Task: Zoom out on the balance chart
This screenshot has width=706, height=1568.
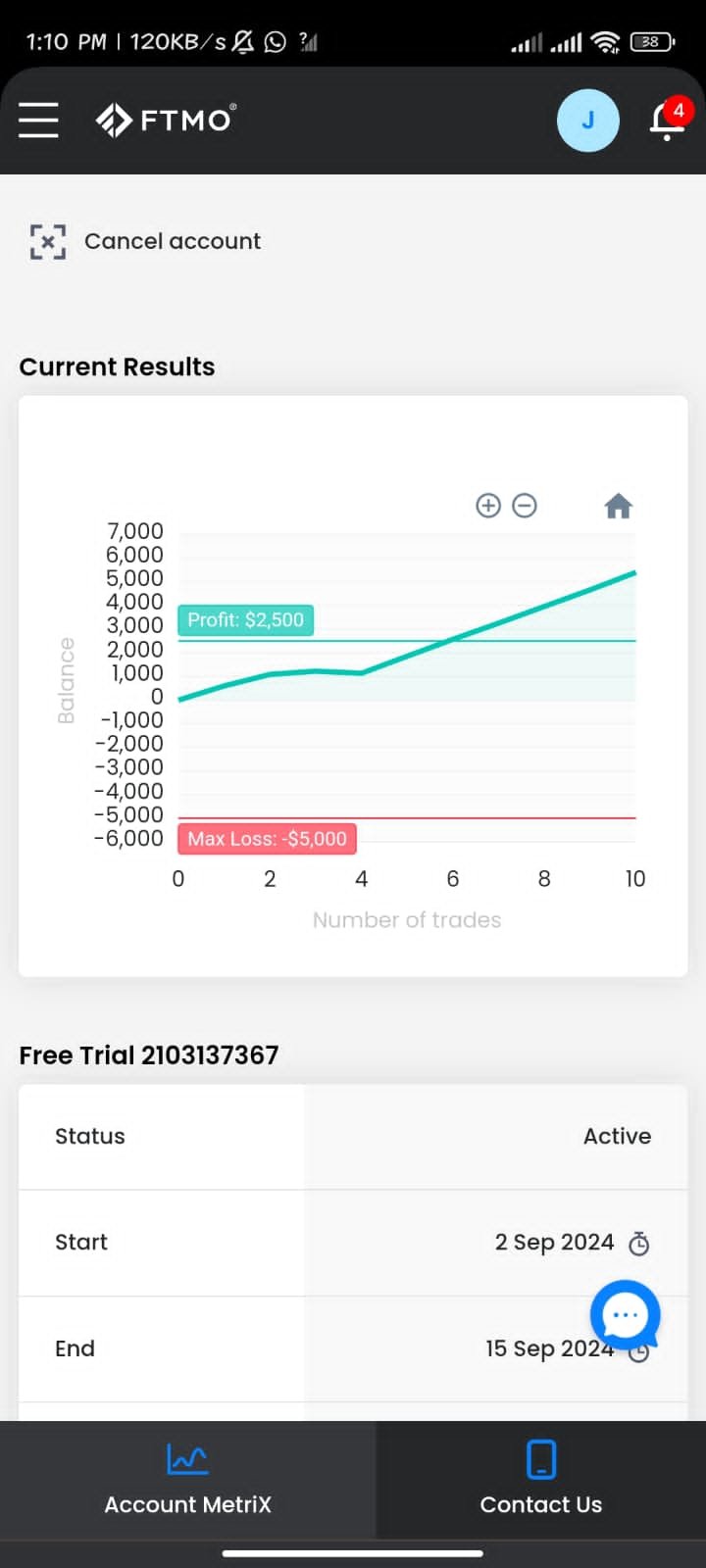Action: click(525, 506)
